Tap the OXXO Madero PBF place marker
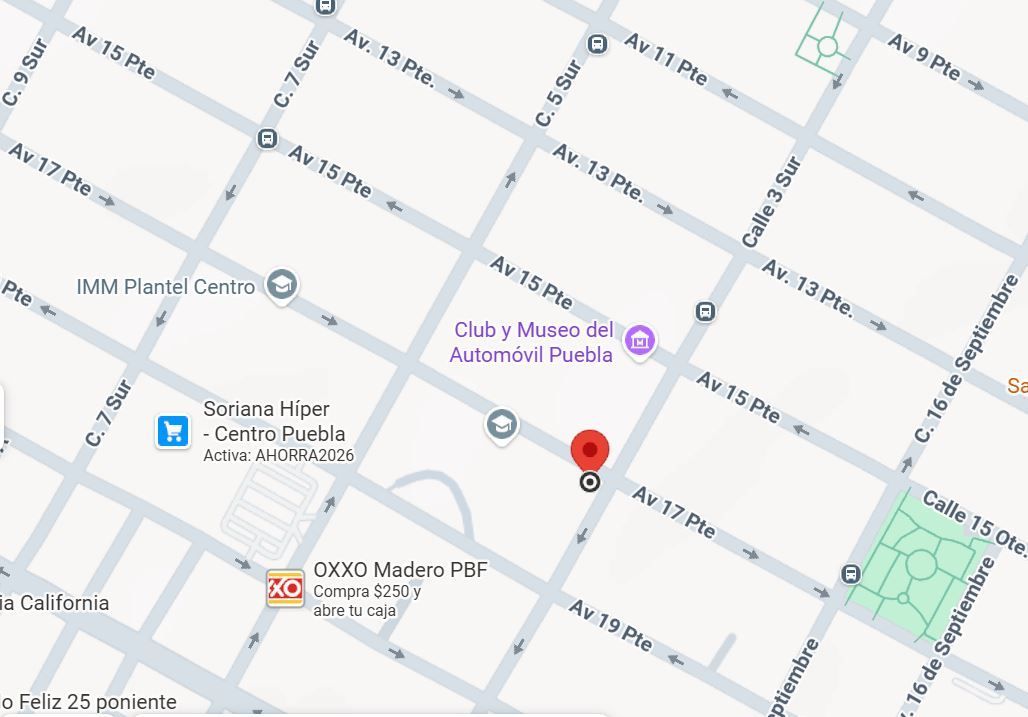The height and width of the screenshot is (717, 1028). point(285,588)
